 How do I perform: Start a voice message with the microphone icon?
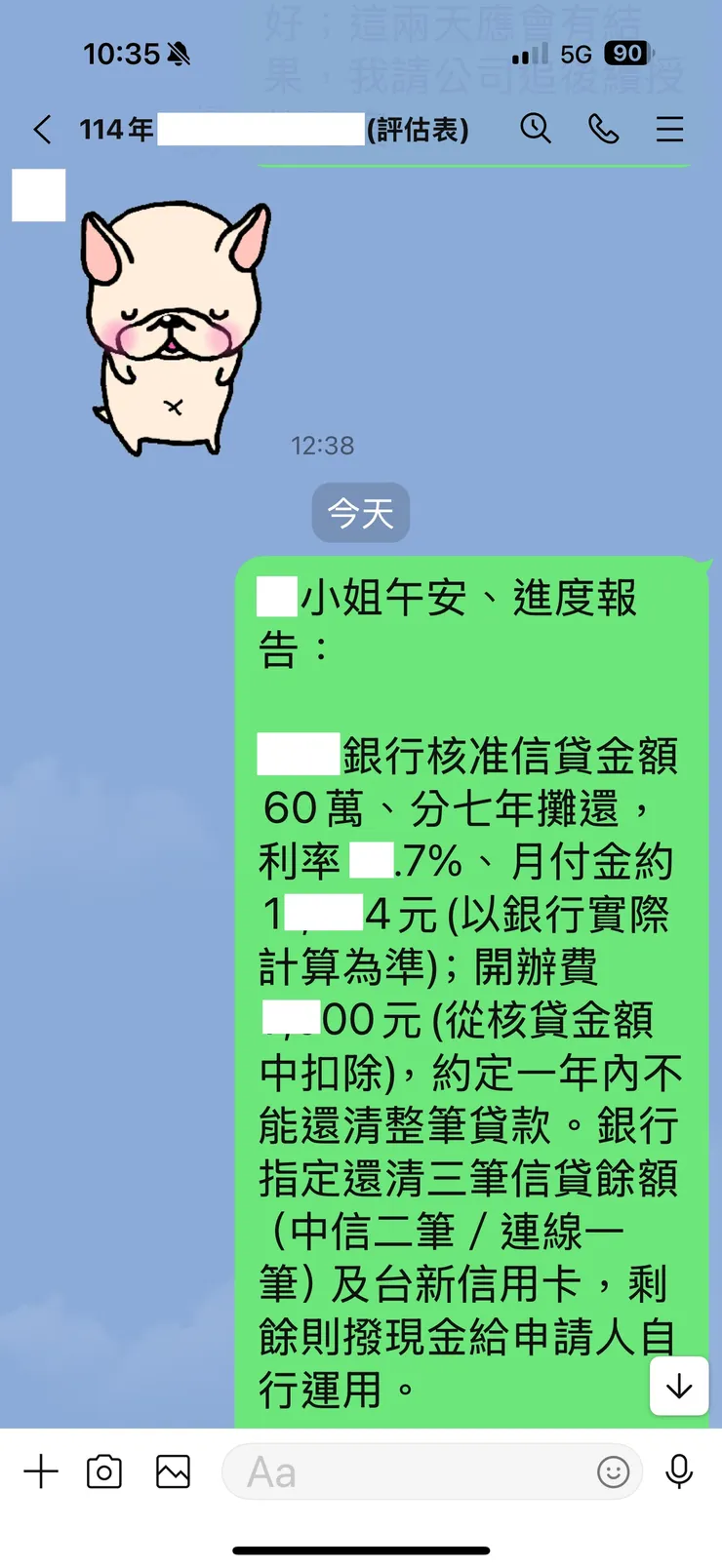click(x=680, y=1472)
